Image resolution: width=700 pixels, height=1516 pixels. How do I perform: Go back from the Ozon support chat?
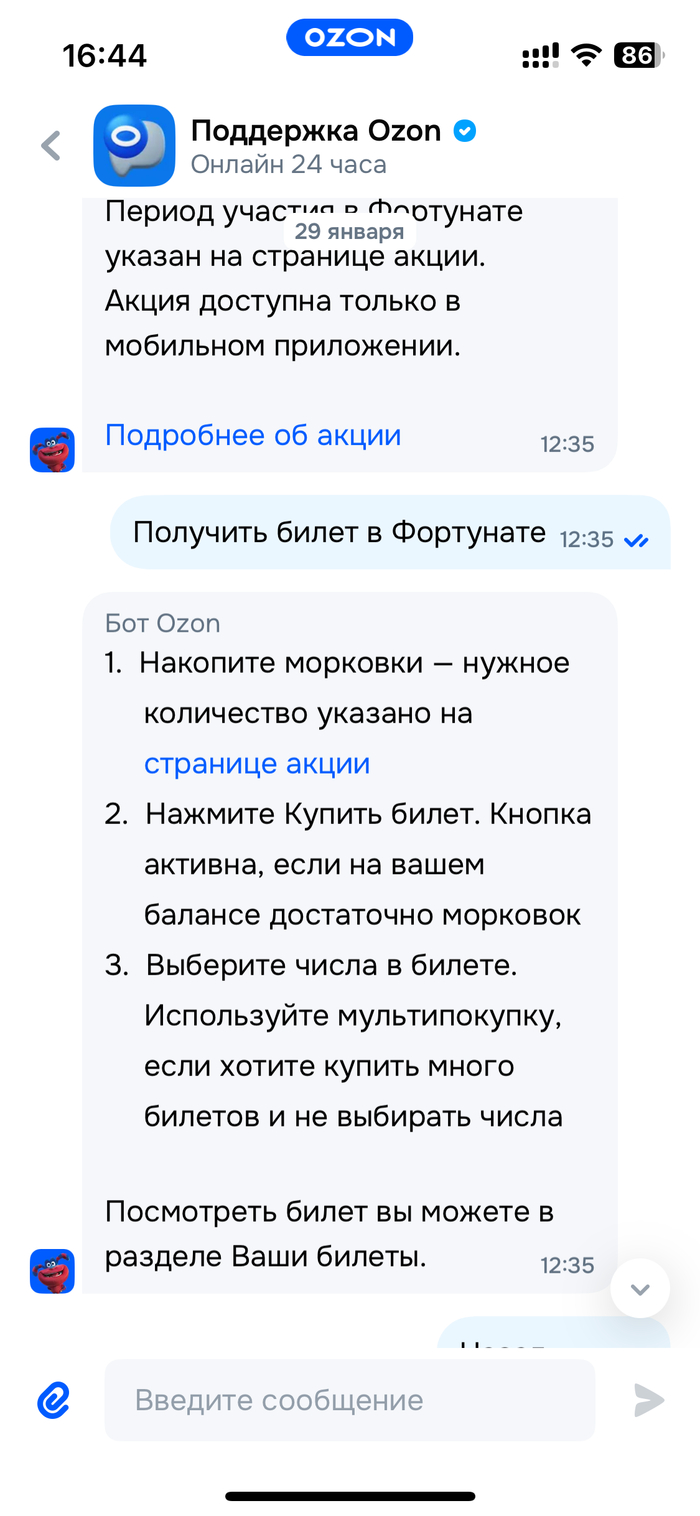pyautogui.click(x=51, y=146)
